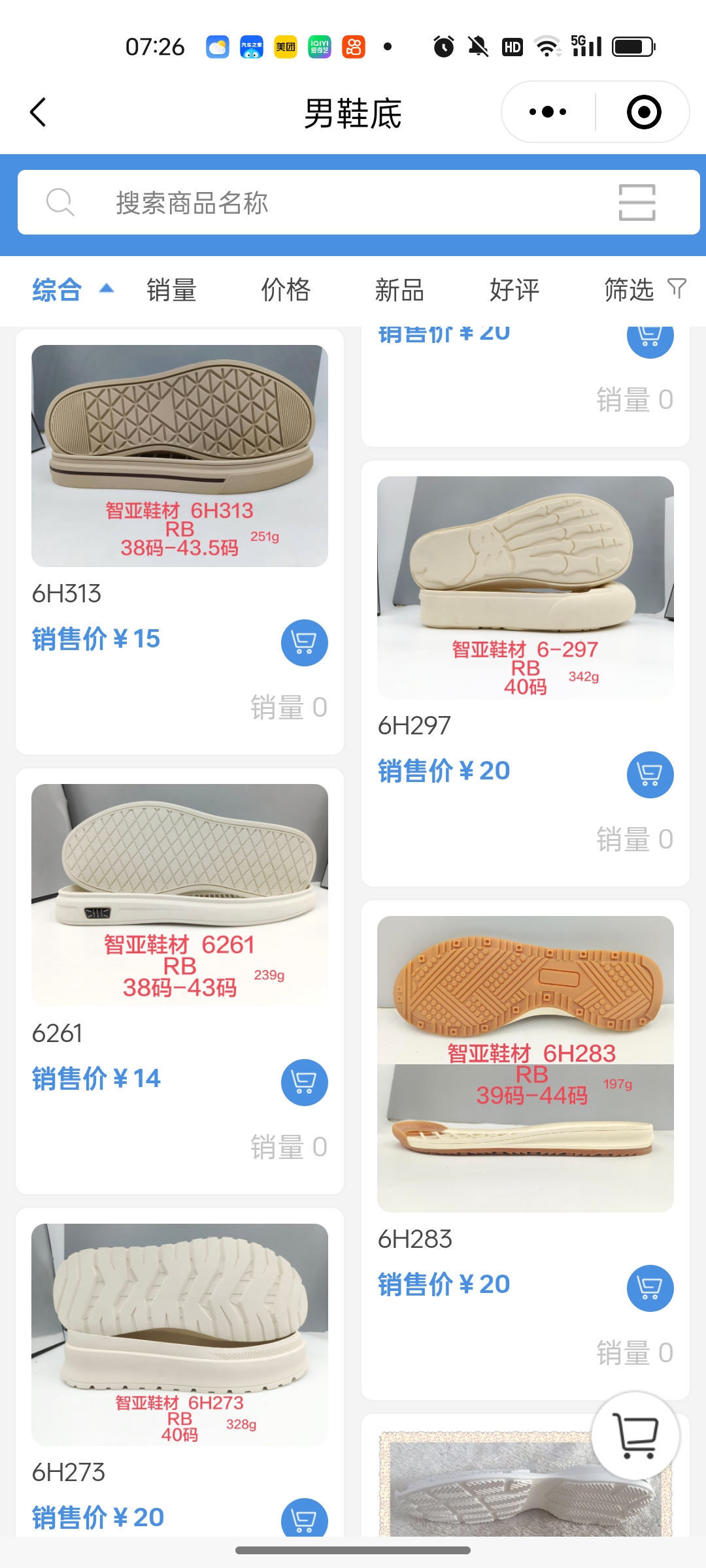The height and width of the screenshot is (1568, 706).
Task: Sort products by 销量
Action: (171, 290)
